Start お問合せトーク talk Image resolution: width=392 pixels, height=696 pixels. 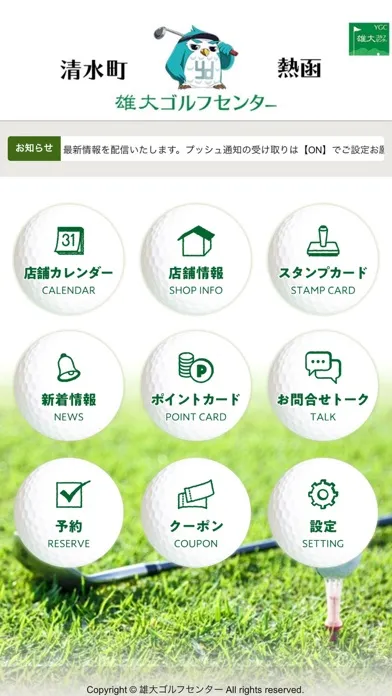point(323,386)
